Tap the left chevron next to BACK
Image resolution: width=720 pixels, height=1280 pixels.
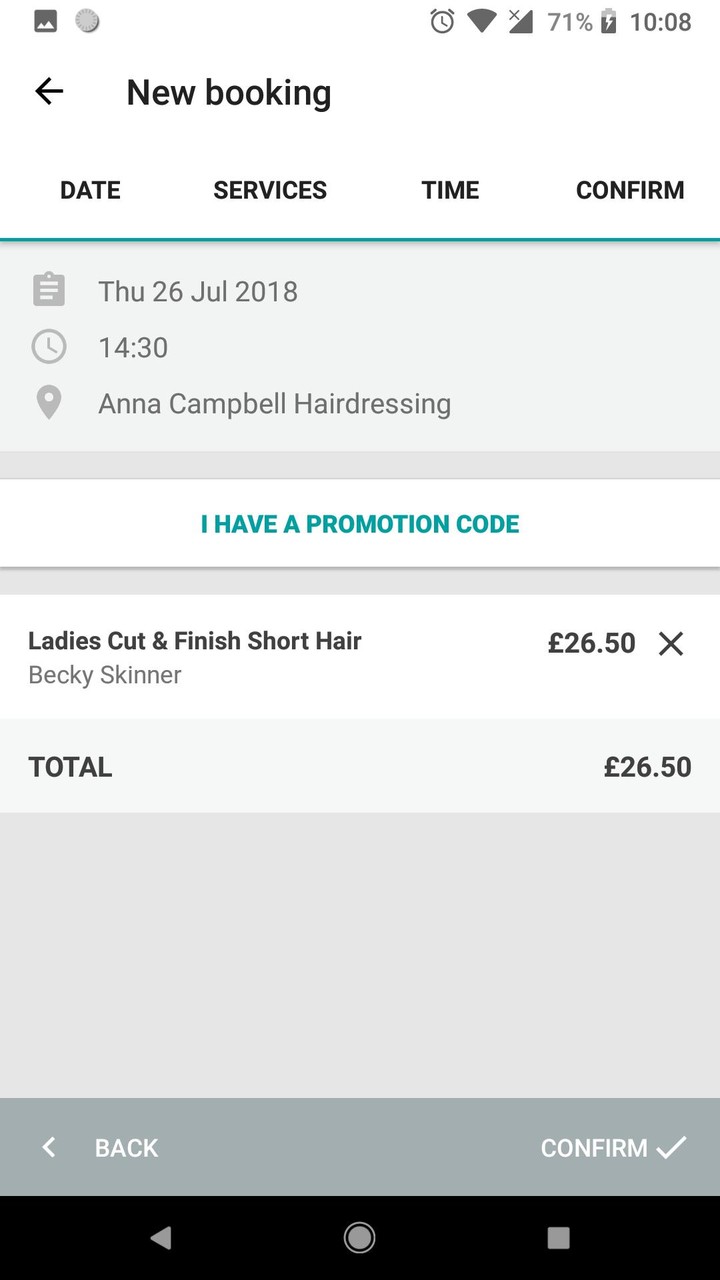pos(48,1147)
